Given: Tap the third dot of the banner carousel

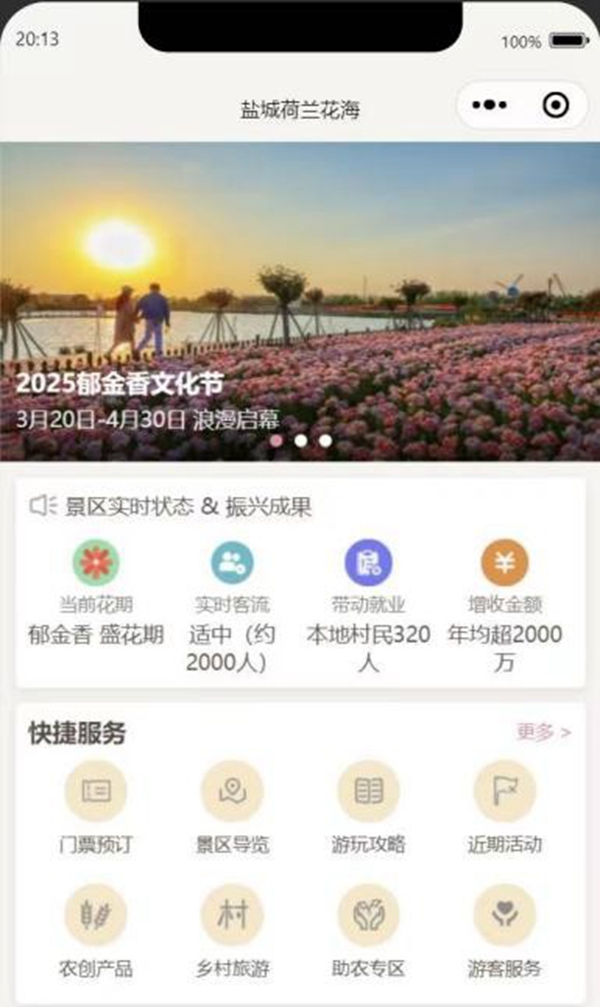Looking at the screenshot, I should click(x=325, y=440).
